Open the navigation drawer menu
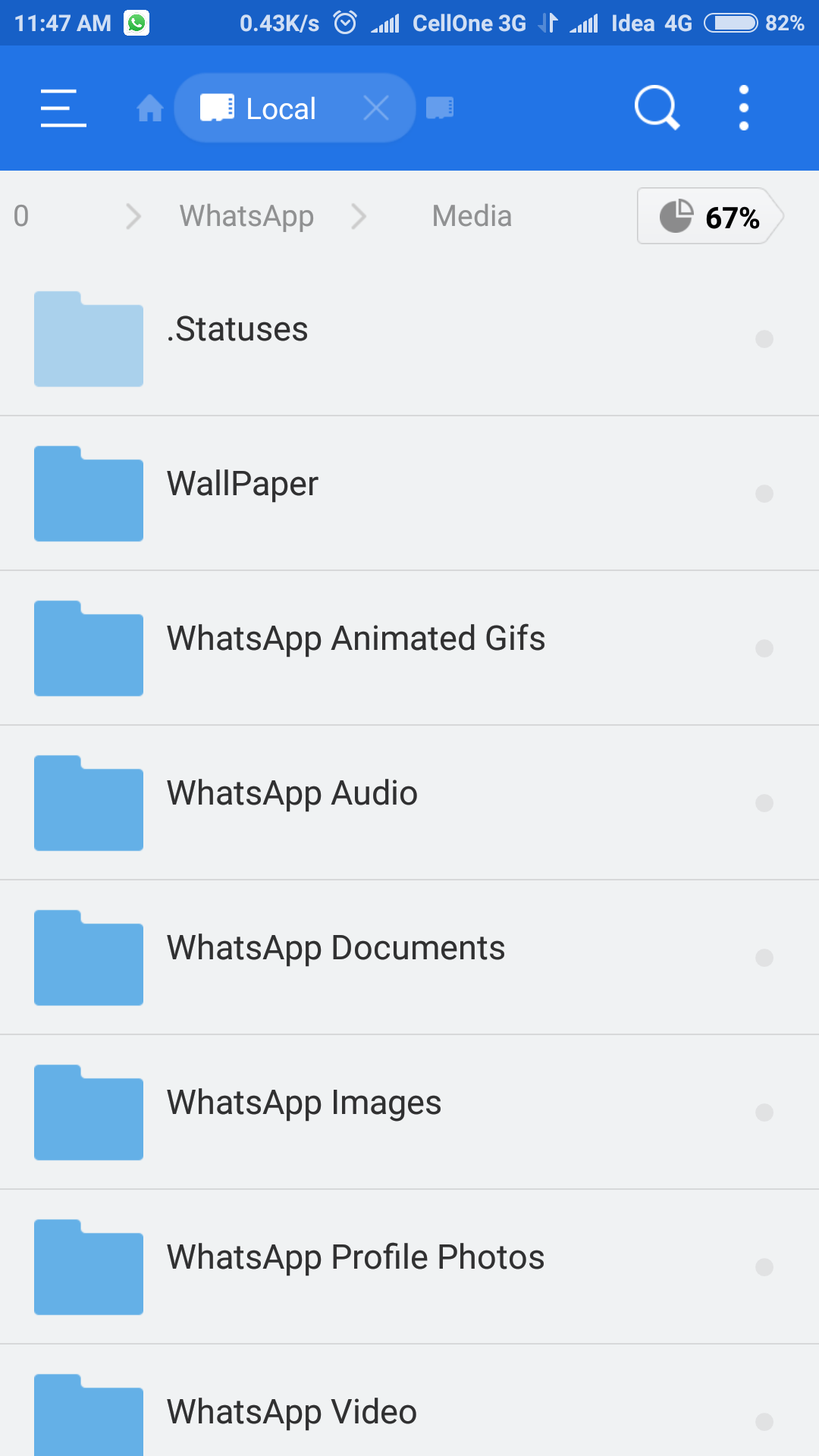The image size is (819, 1456). tap(63, 108)
